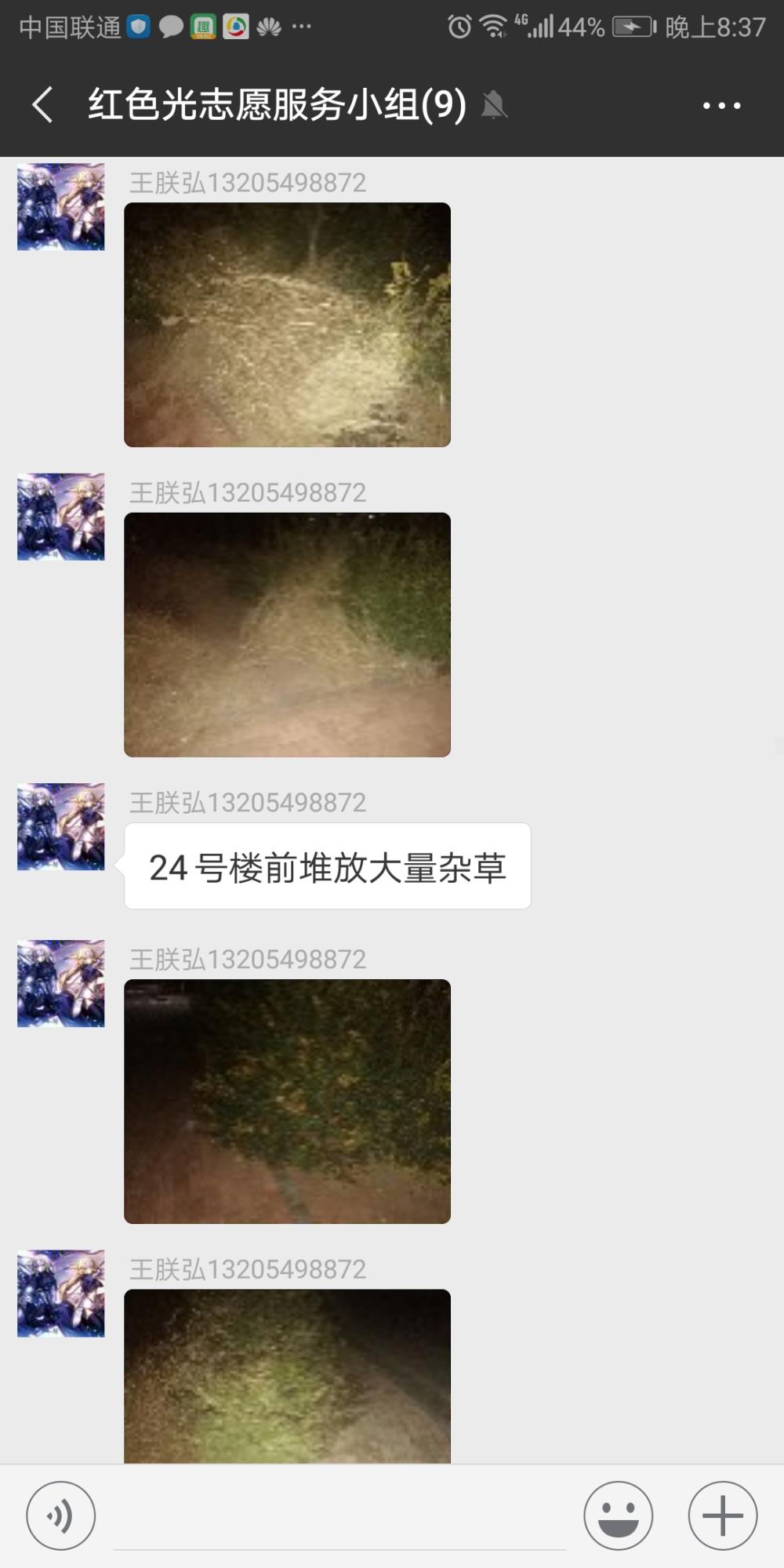Tap the message text input field
Screen dimensions: 784x1568
339,1517
